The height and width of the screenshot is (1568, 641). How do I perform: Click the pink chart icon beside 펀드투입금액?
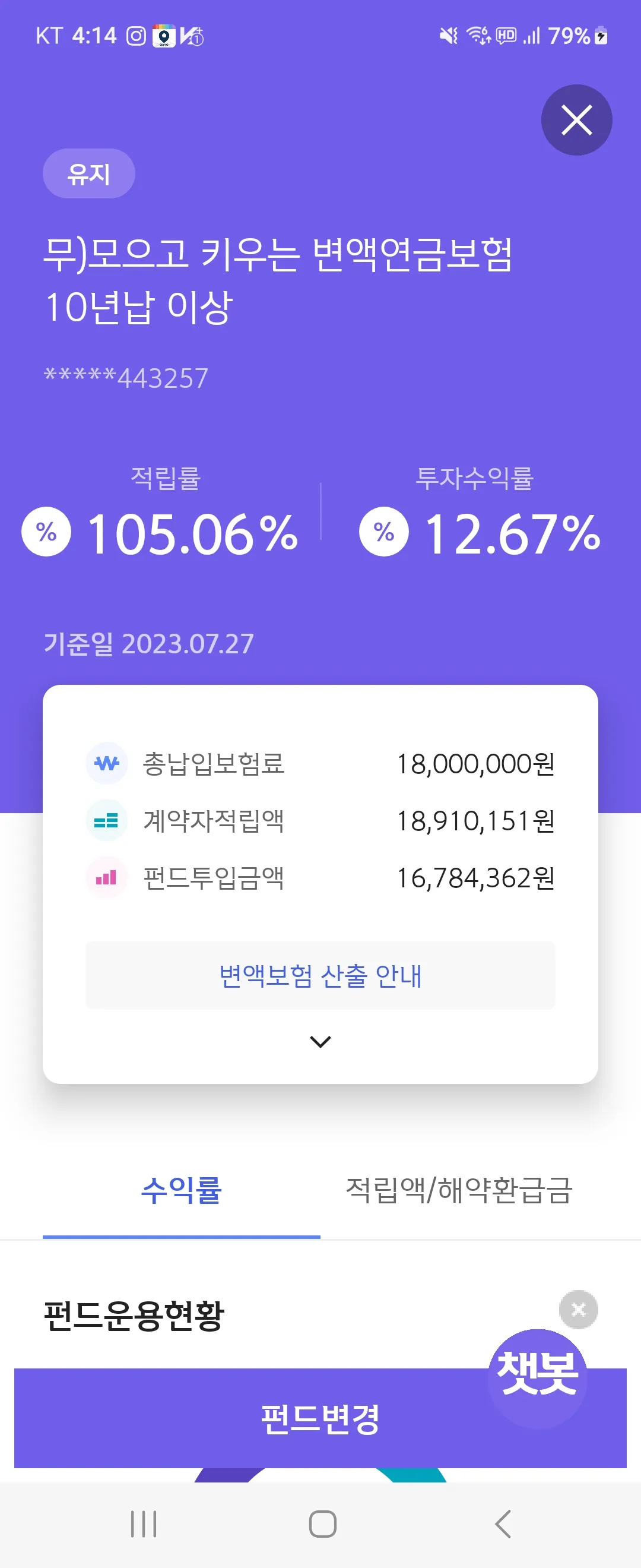pyautogui.click(x=107, y=877)
